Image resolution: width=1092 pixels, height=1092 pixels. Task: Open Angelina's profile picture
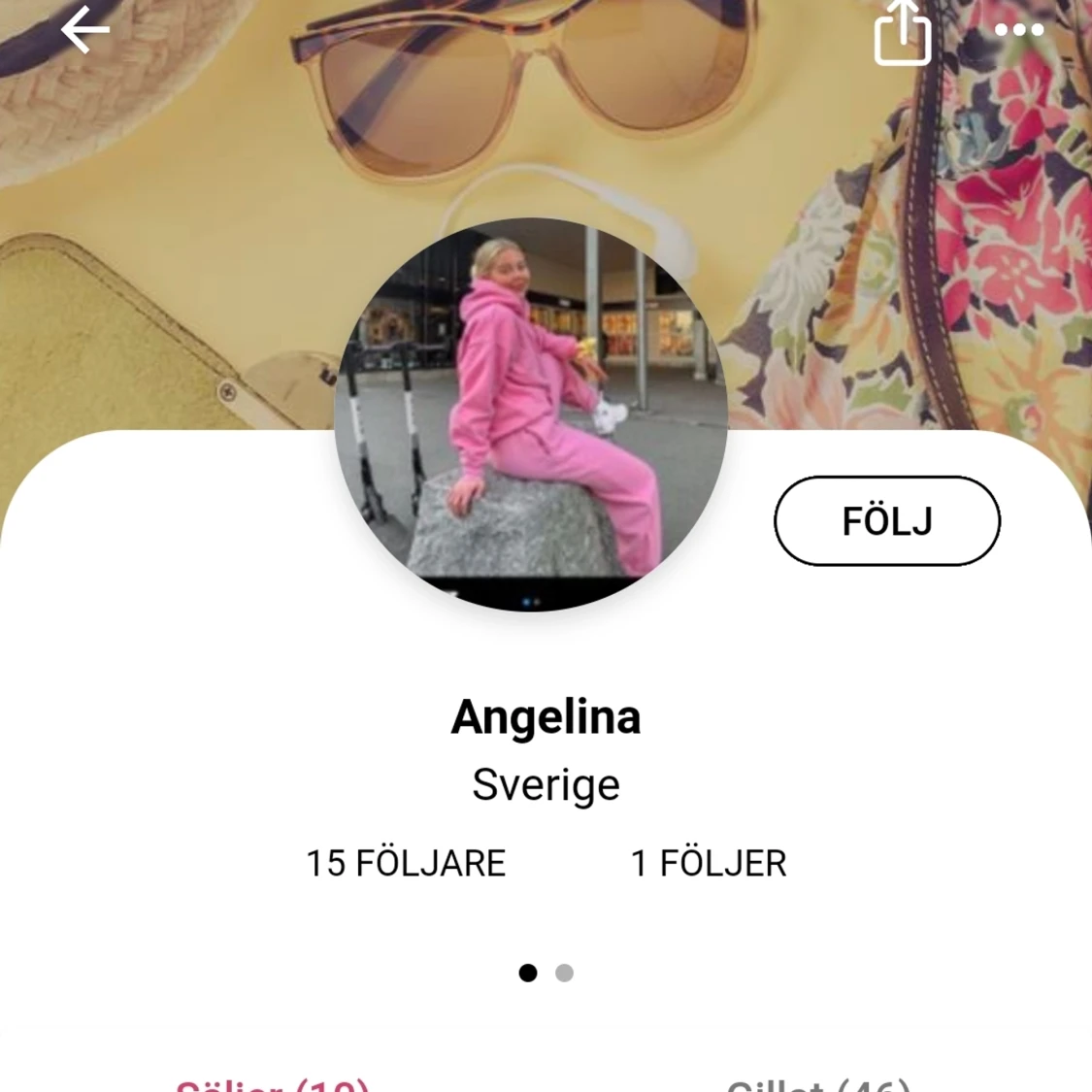(531, 414)
